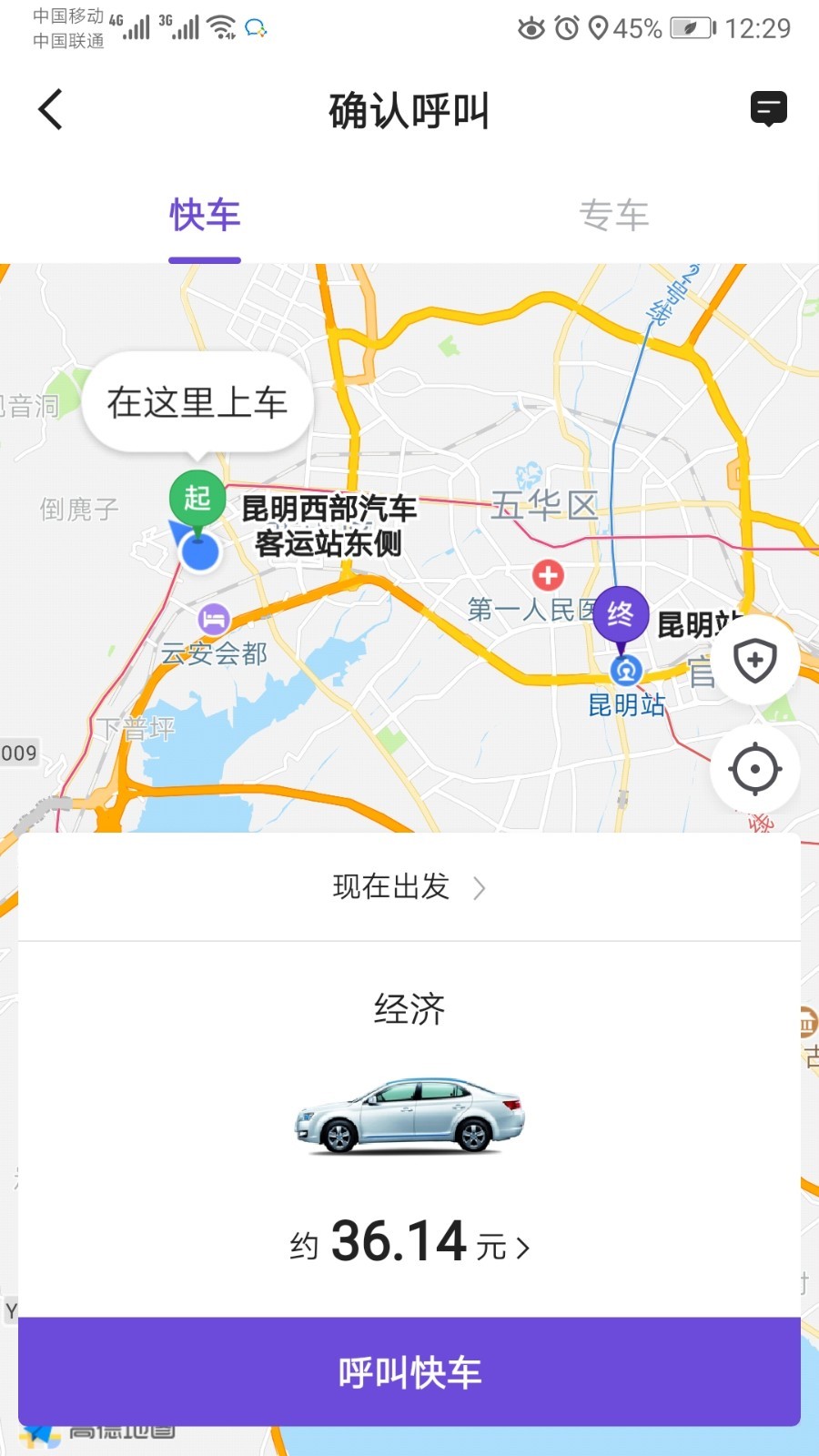Tap the chevron beside 现在出发
The image size is (819, 1456).
pyautogui.click(x=480, y=888)
